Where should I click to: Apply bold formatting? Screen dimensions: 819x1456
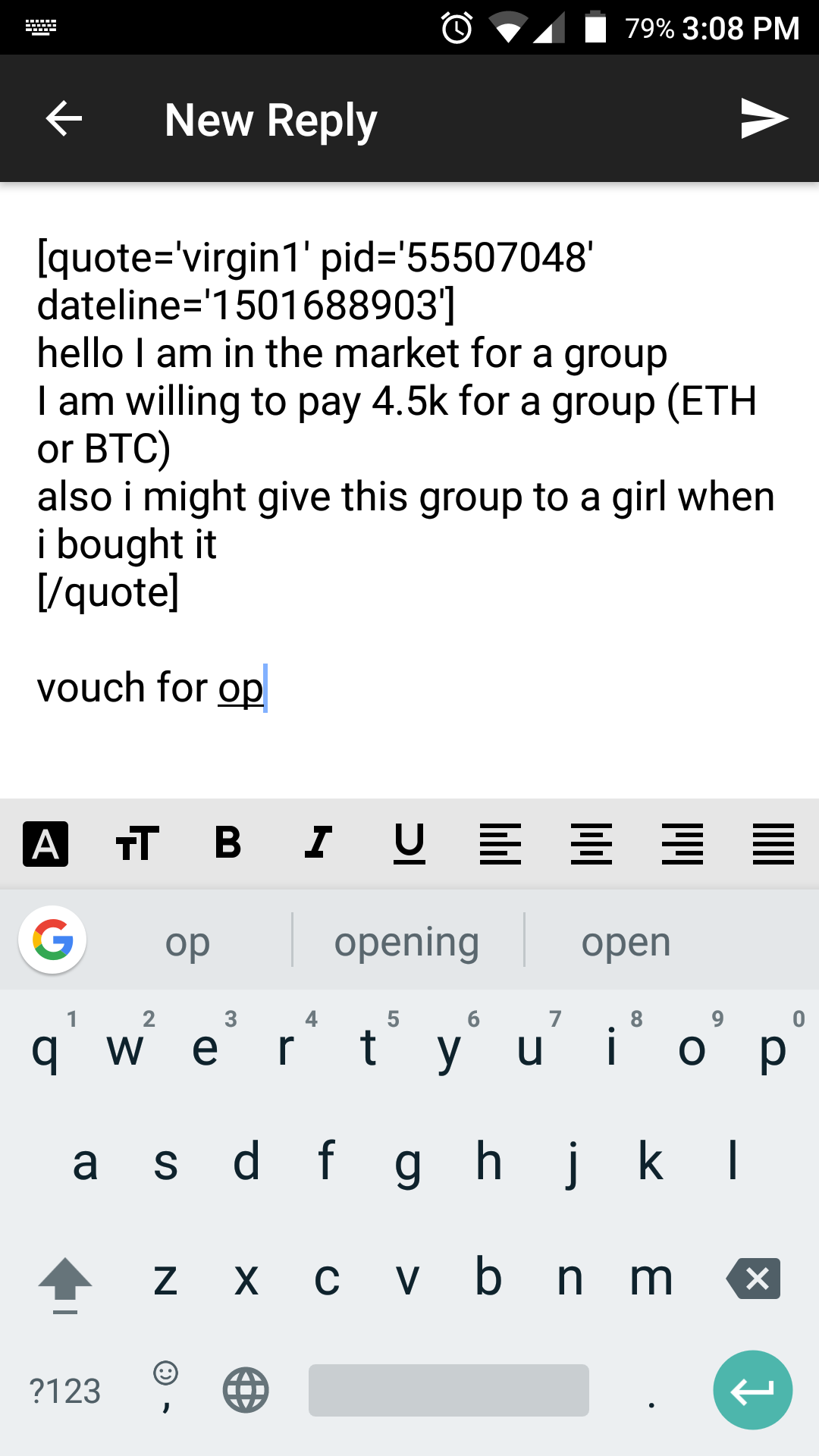[x=227, y=843]
